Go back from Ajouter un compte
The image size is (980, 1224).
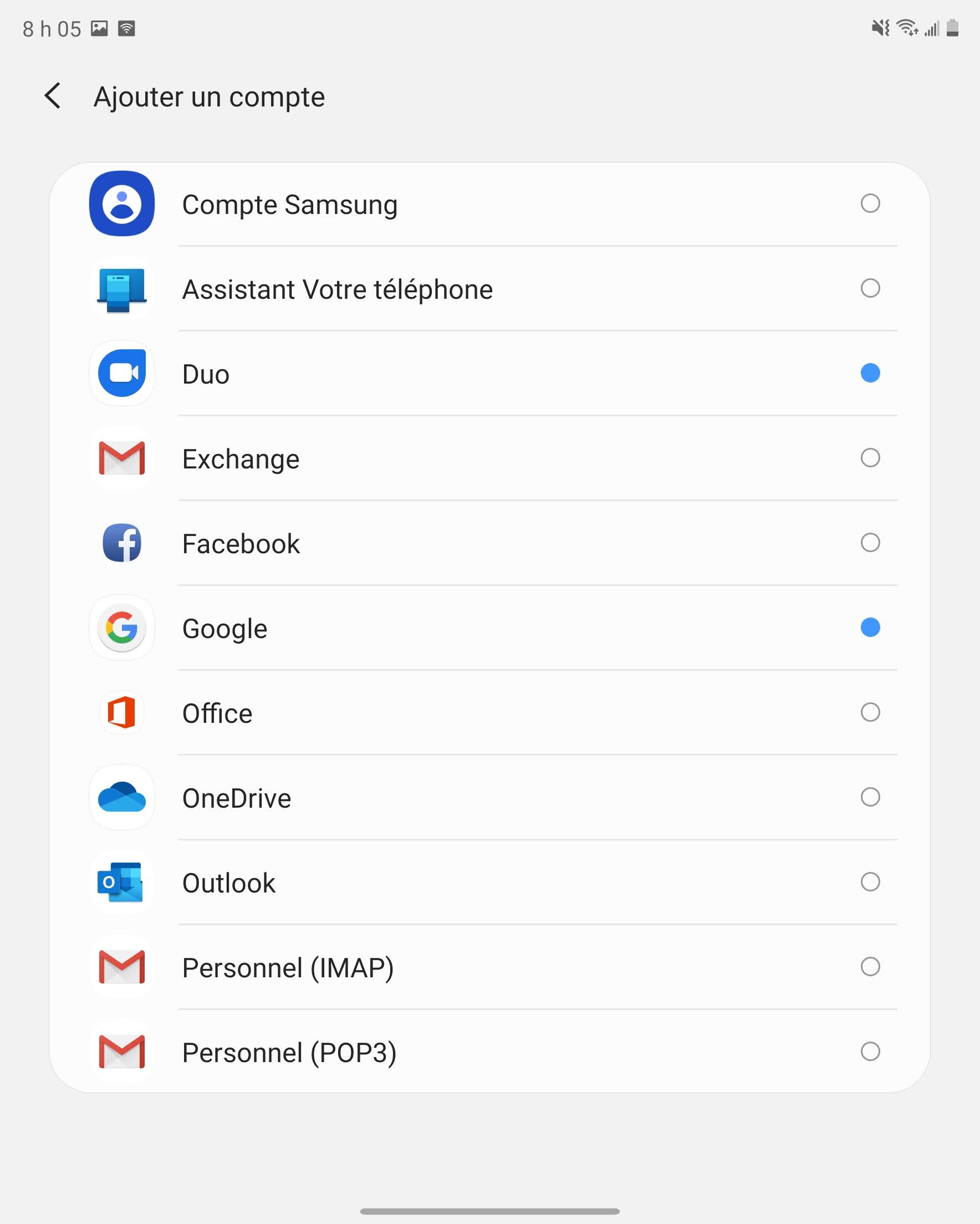pos(53,95)
